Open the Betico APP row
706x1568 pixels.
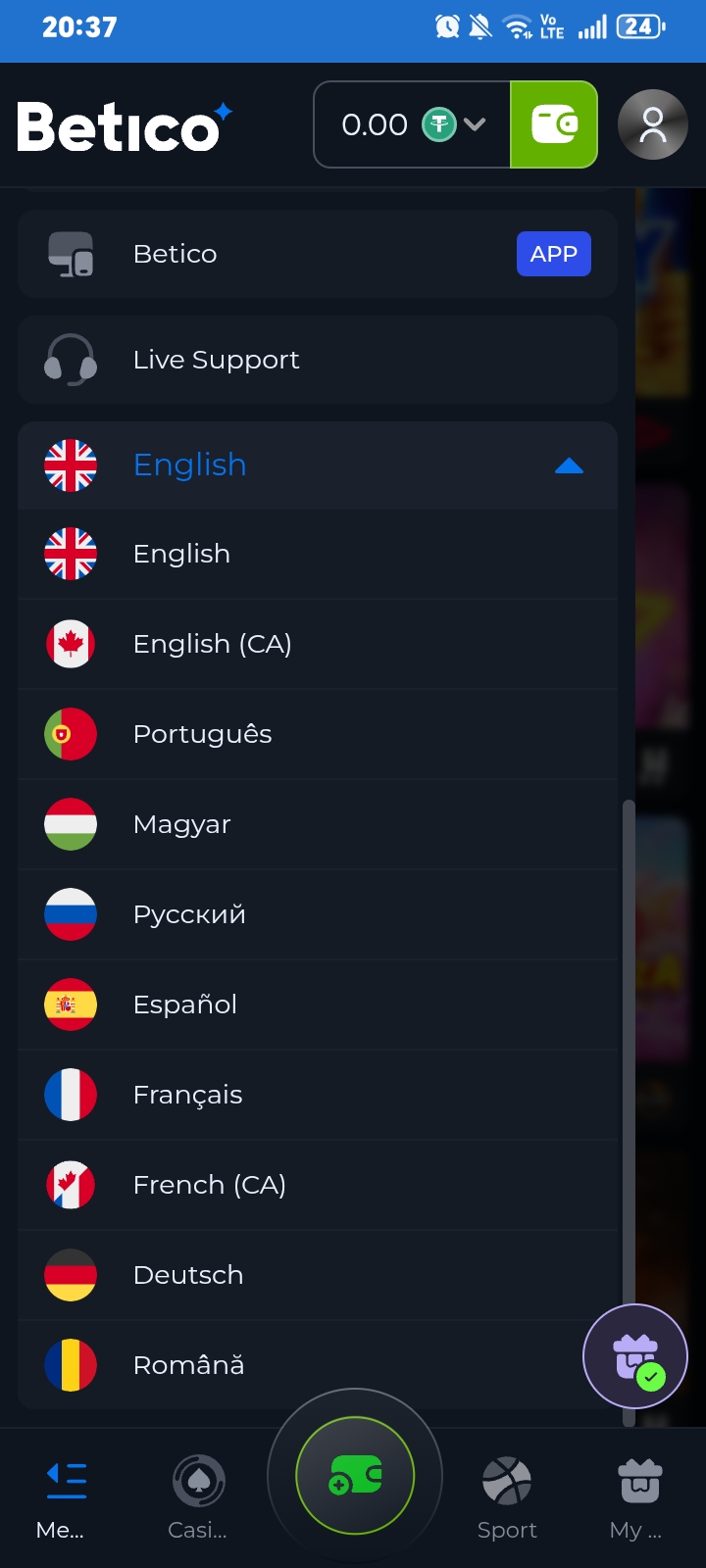click(318, 254)
